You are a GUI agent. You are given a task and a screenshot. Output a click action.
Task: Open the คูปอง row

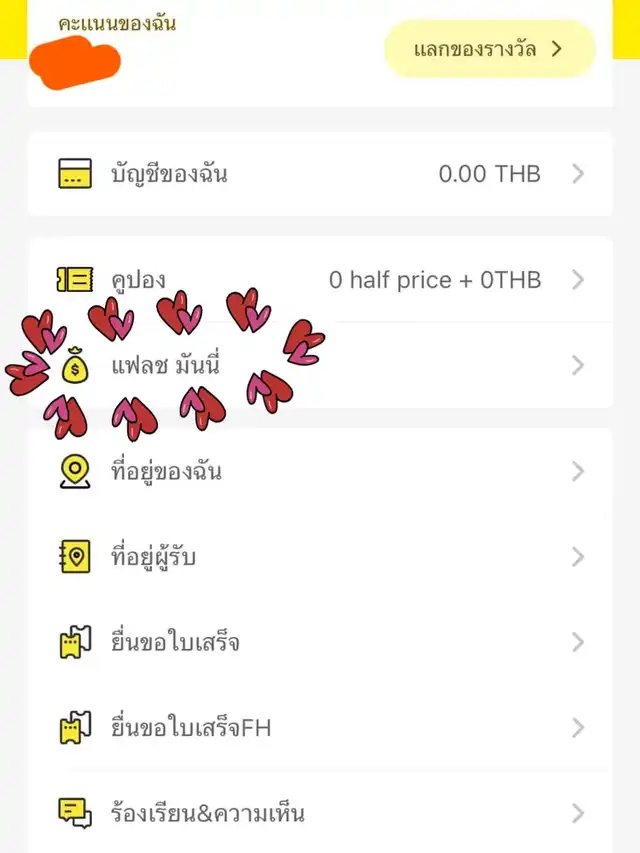320,280
